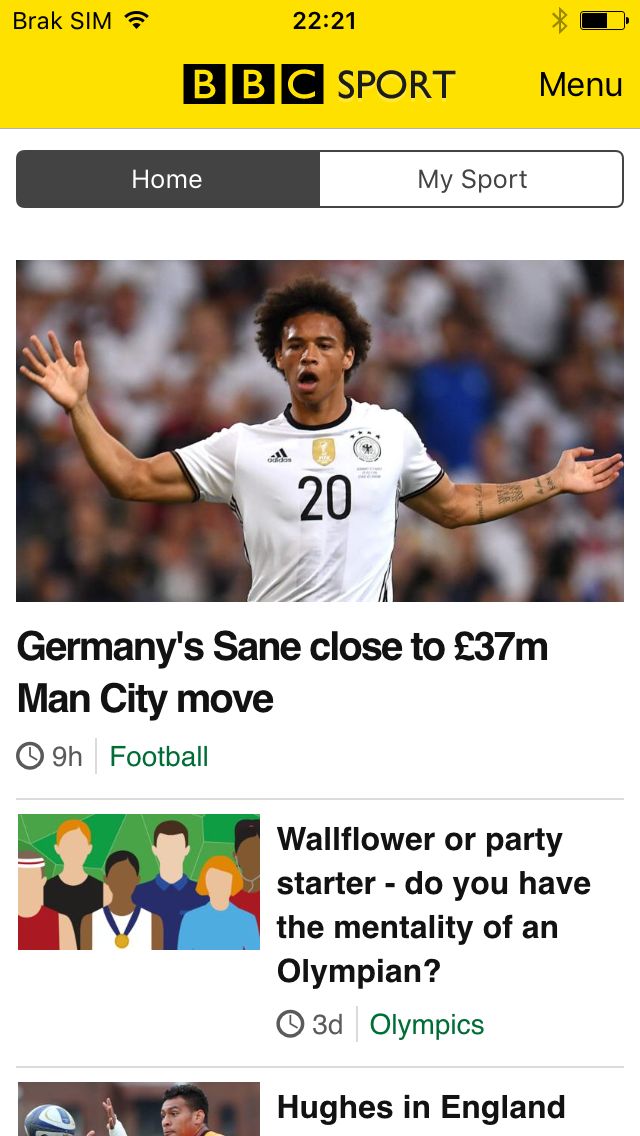Open the Football category link
640x1136 pixels.
tap(159, 757)
